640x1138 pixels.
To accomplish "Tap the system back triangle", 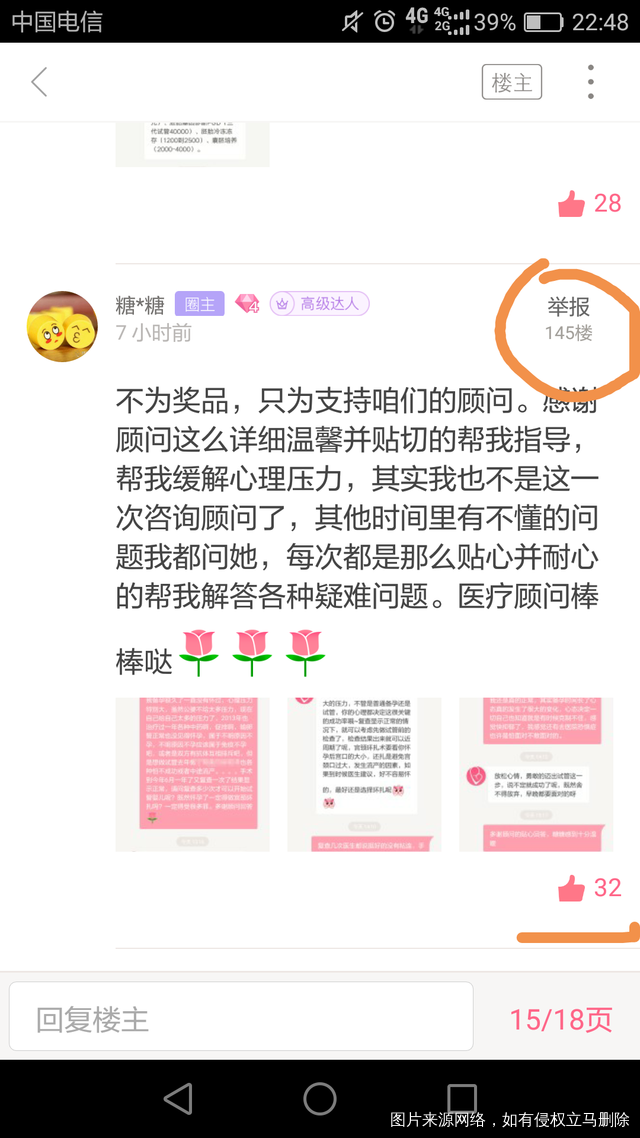I will coord(178,1099).
